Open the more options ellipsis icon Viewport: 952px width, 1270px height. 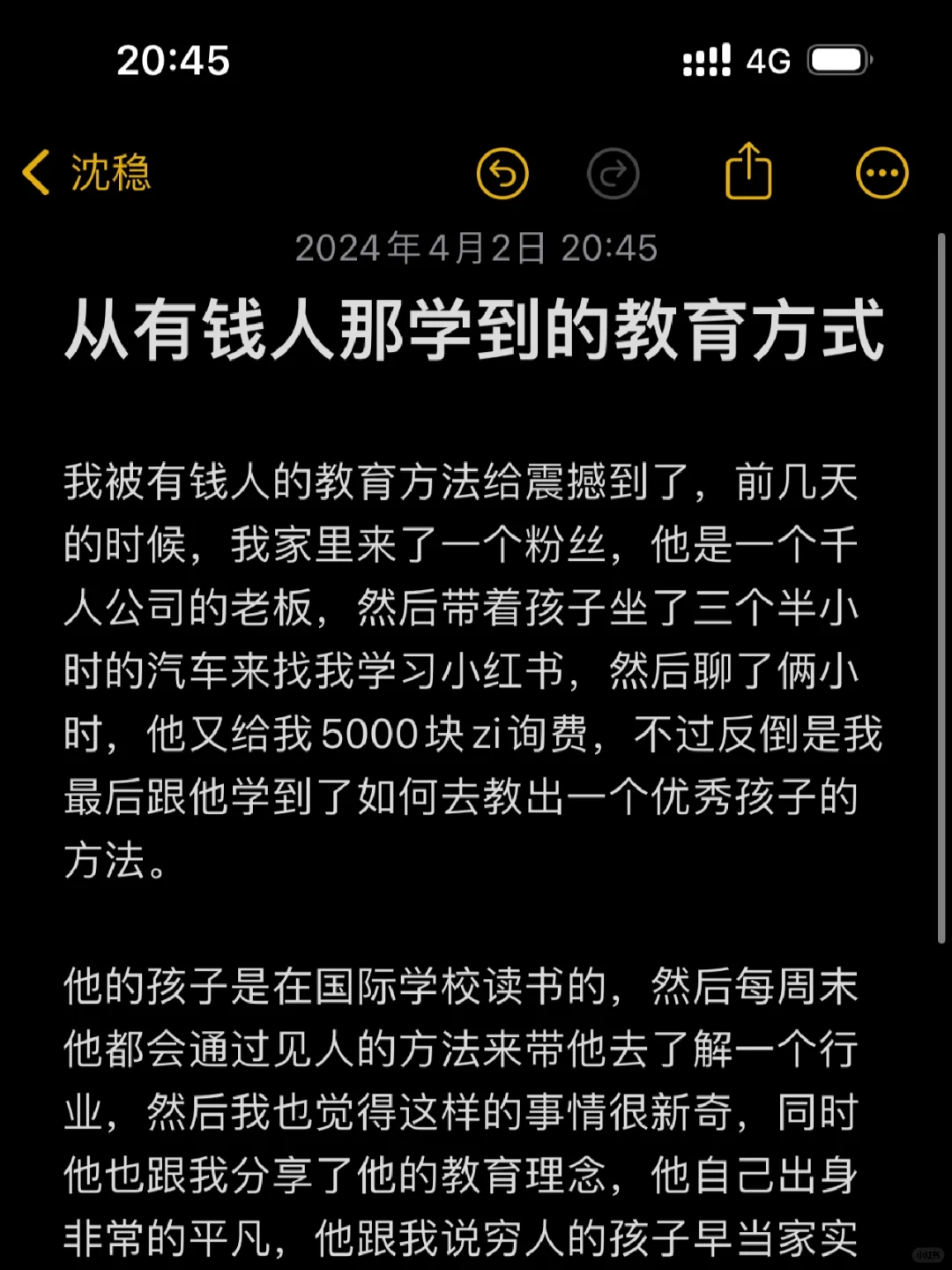coord(881,173)
